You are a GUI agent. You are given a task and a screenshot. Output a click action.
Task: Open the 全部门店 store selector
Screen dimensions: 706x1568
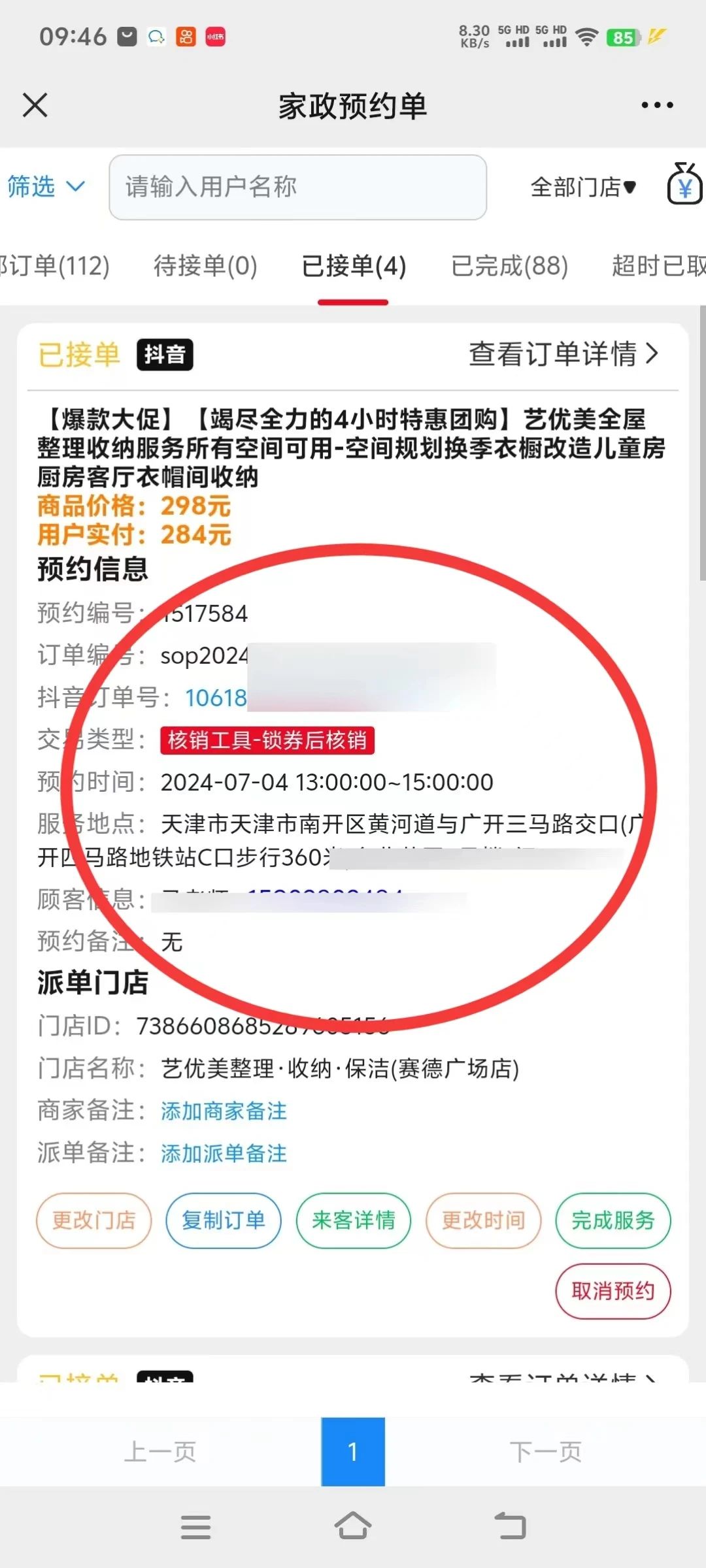pos(582,188)
